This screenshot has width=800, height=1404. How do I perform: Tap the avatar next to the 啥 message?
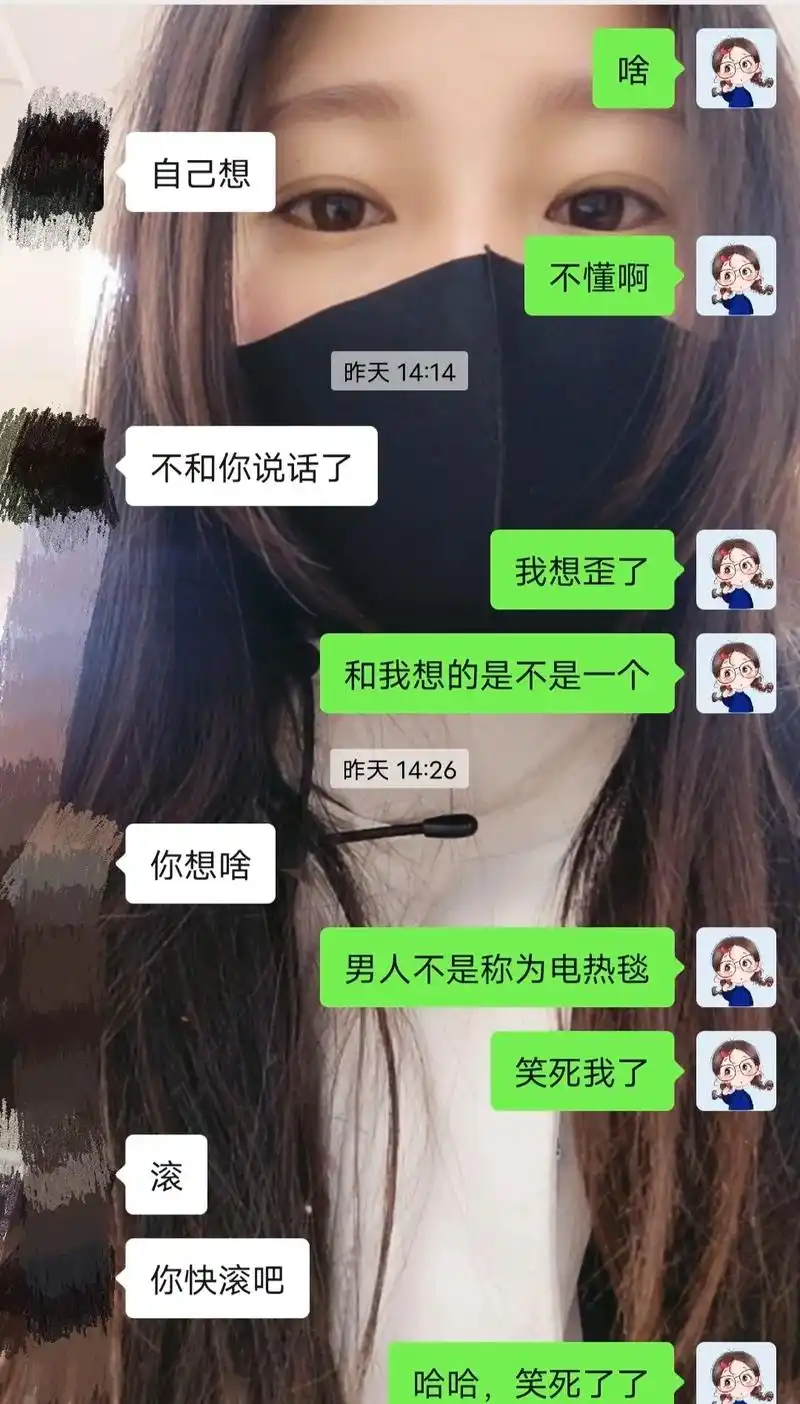pos(737,72)
